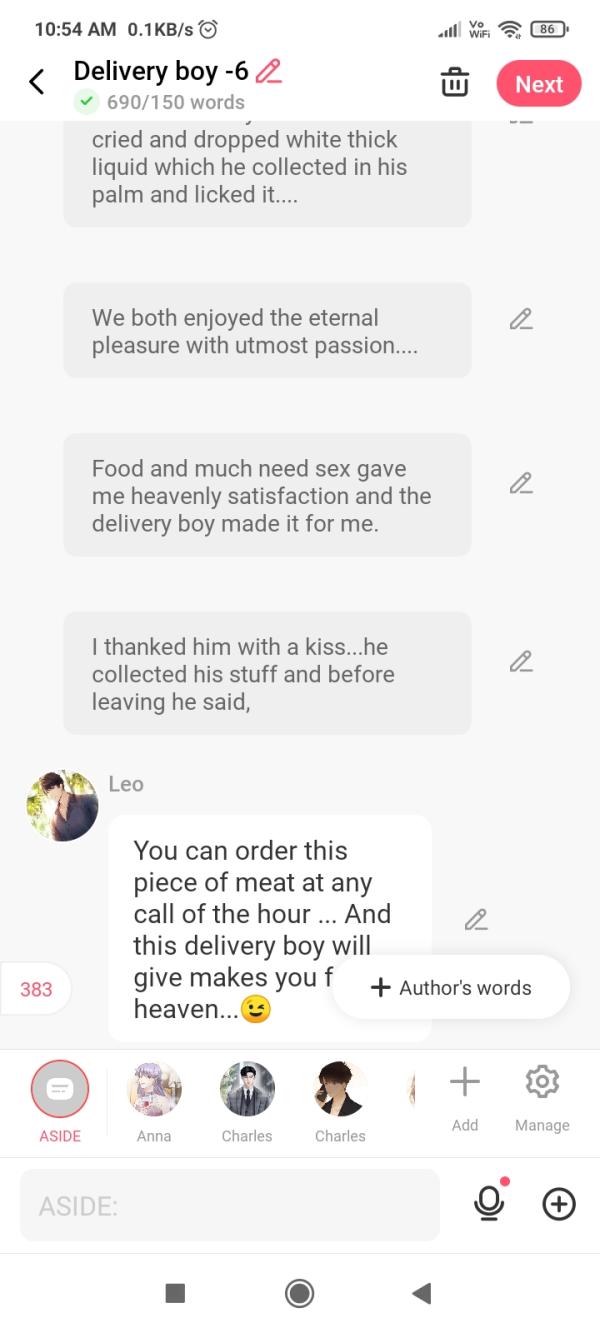Image resolution: width=600 pixels, height=1333 pixels.
Task: Add Author's words
Action: 452,988
